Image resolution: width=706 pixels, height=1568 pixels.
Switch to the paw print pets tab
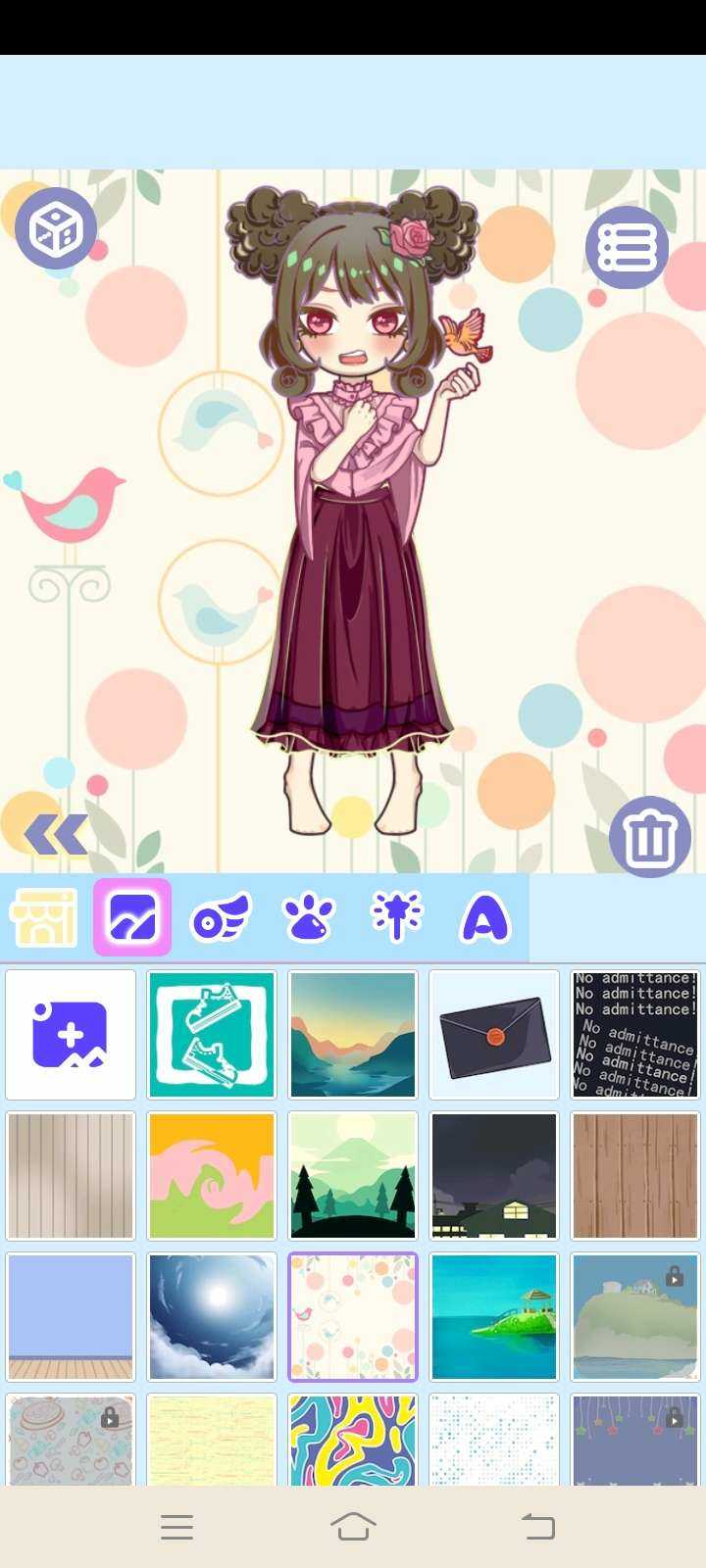(x=308, y=918)
